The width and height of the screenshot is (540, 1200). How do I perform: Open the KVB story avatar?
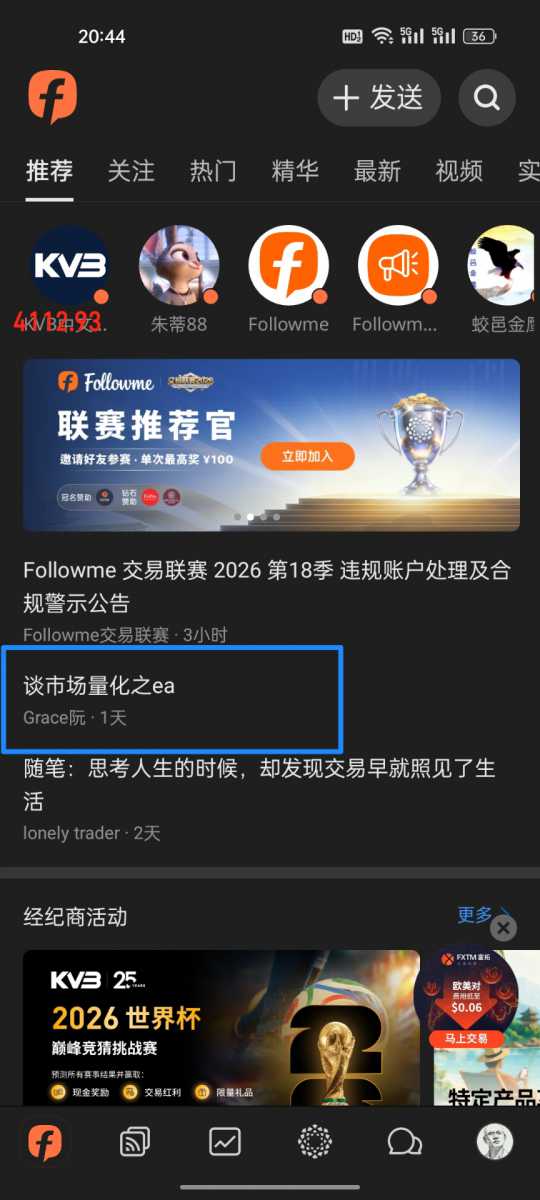(x=69, y=265)
